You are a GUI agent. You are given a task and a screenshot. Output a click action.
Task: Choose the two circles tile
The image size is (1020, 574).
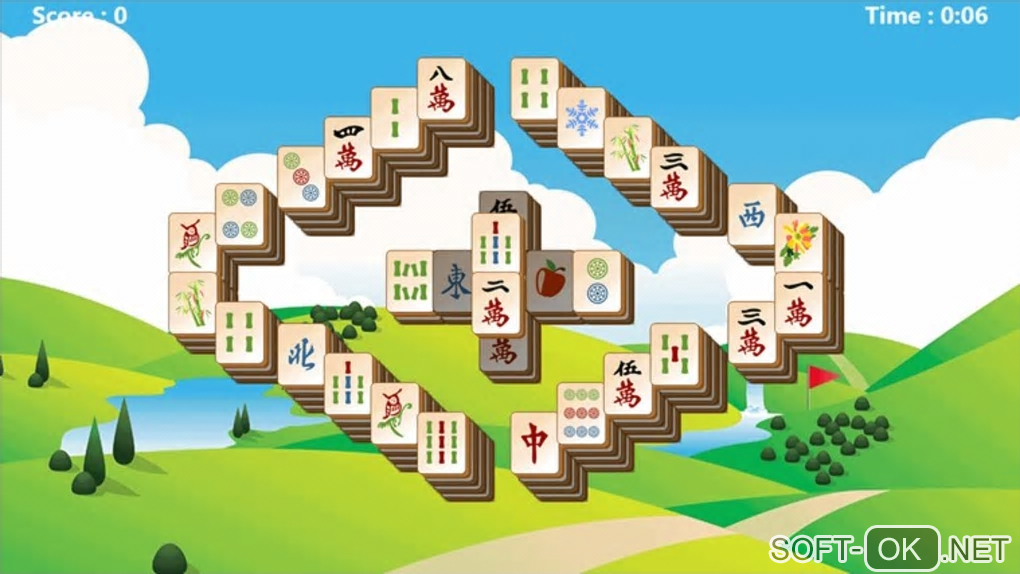pyautogui.click(x=596, y=280)
